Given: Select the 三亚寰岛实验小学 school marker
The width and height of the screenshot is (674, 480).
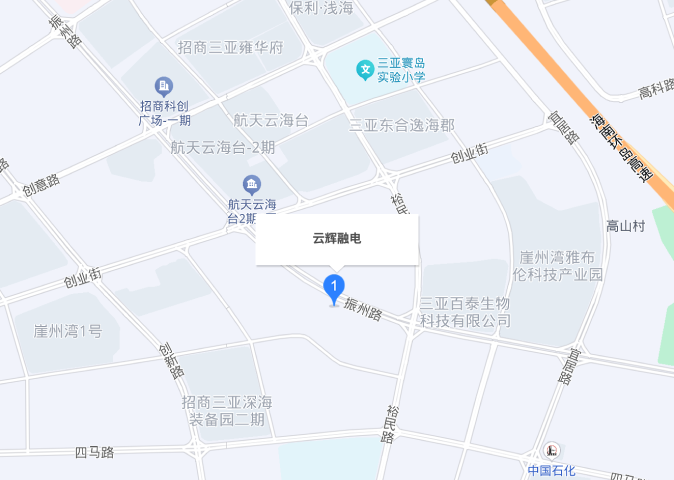Looking at the screenshot, I should coord(366,69).
